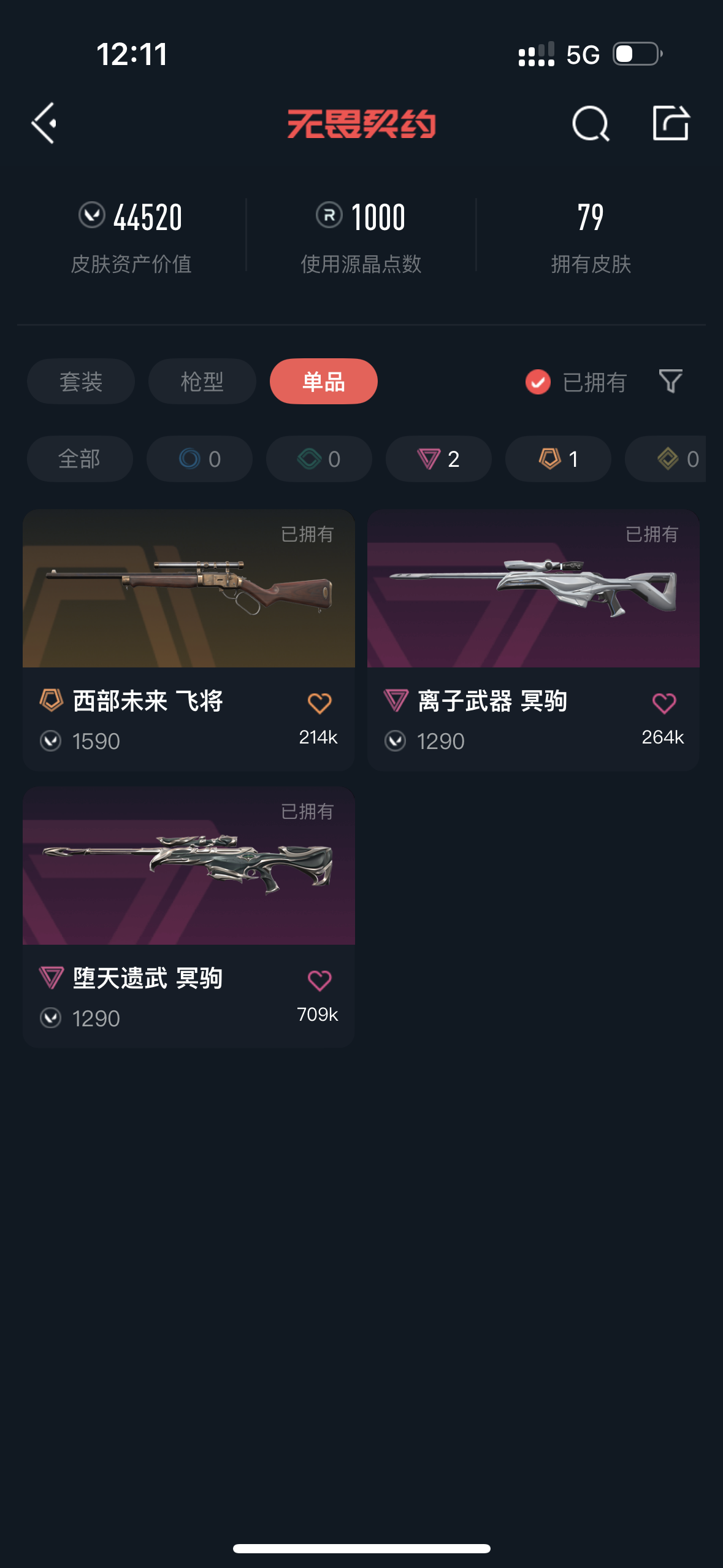The height and width of the screenshot is (1568, 723).
Task: Filter by pink triangle rarity with 2
Action: pos(438,459)
